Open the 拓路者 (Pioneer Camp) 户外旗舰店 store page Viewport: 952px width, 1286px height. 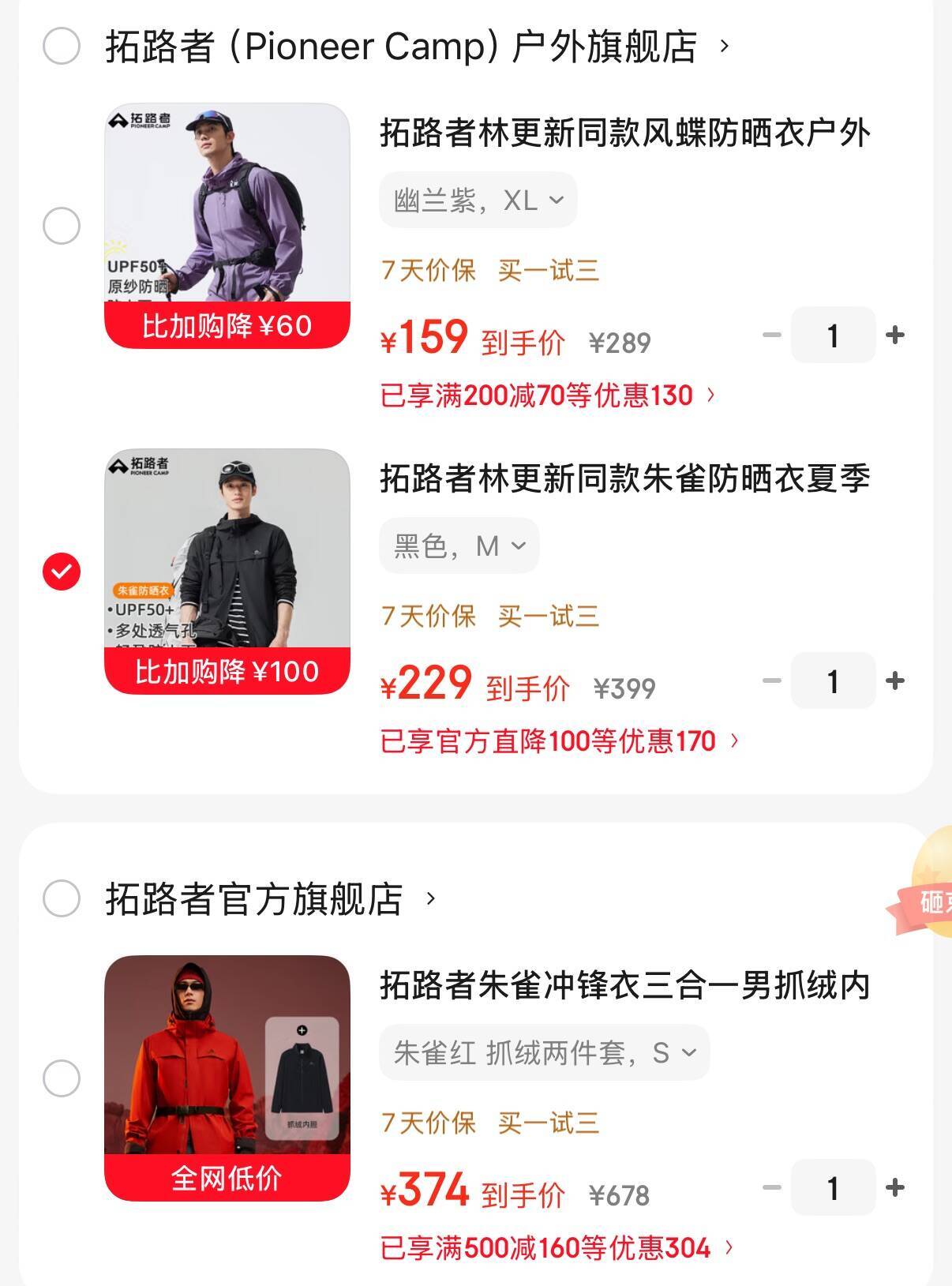pos(401,47)
